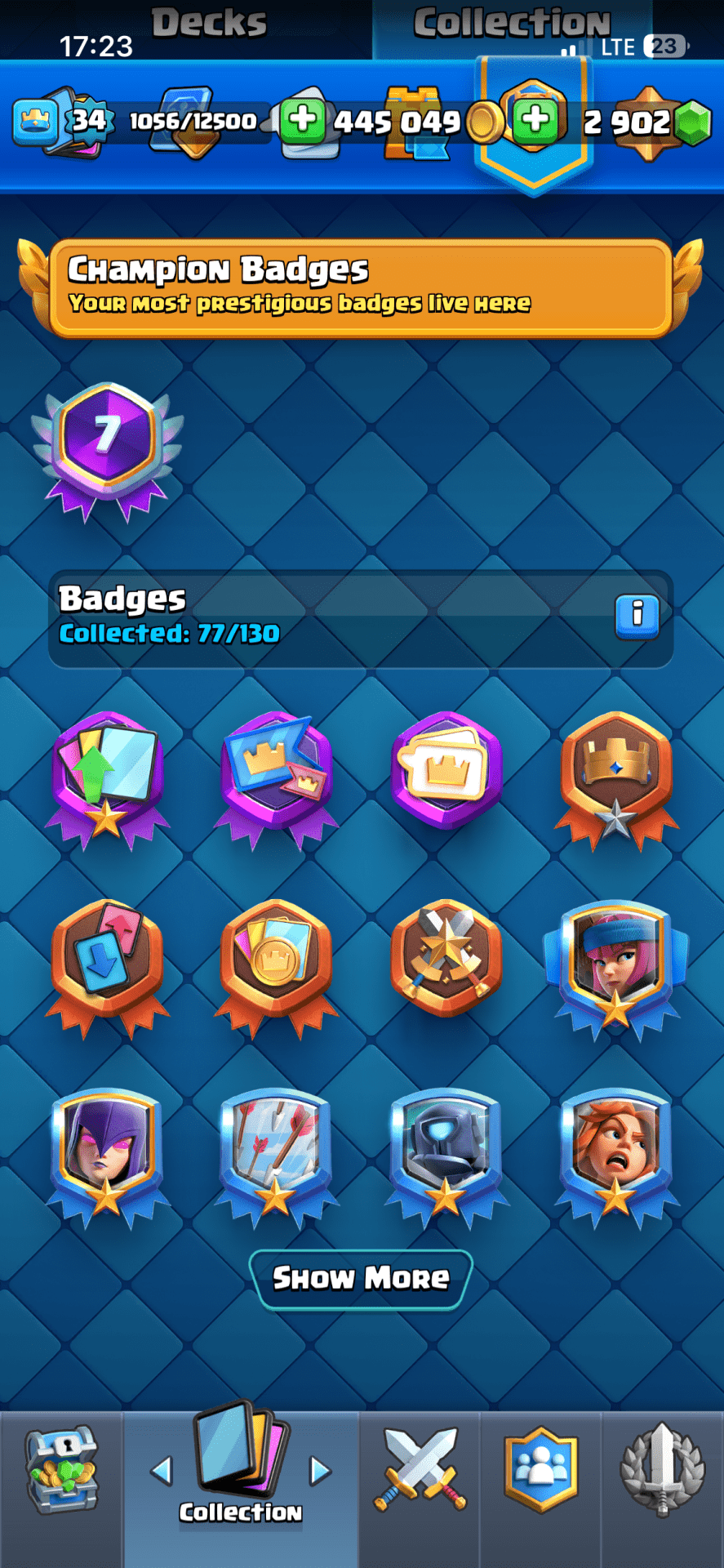Tap Show More badges button
Screen dimensions: 724x1568
[x=361, y=1278]
